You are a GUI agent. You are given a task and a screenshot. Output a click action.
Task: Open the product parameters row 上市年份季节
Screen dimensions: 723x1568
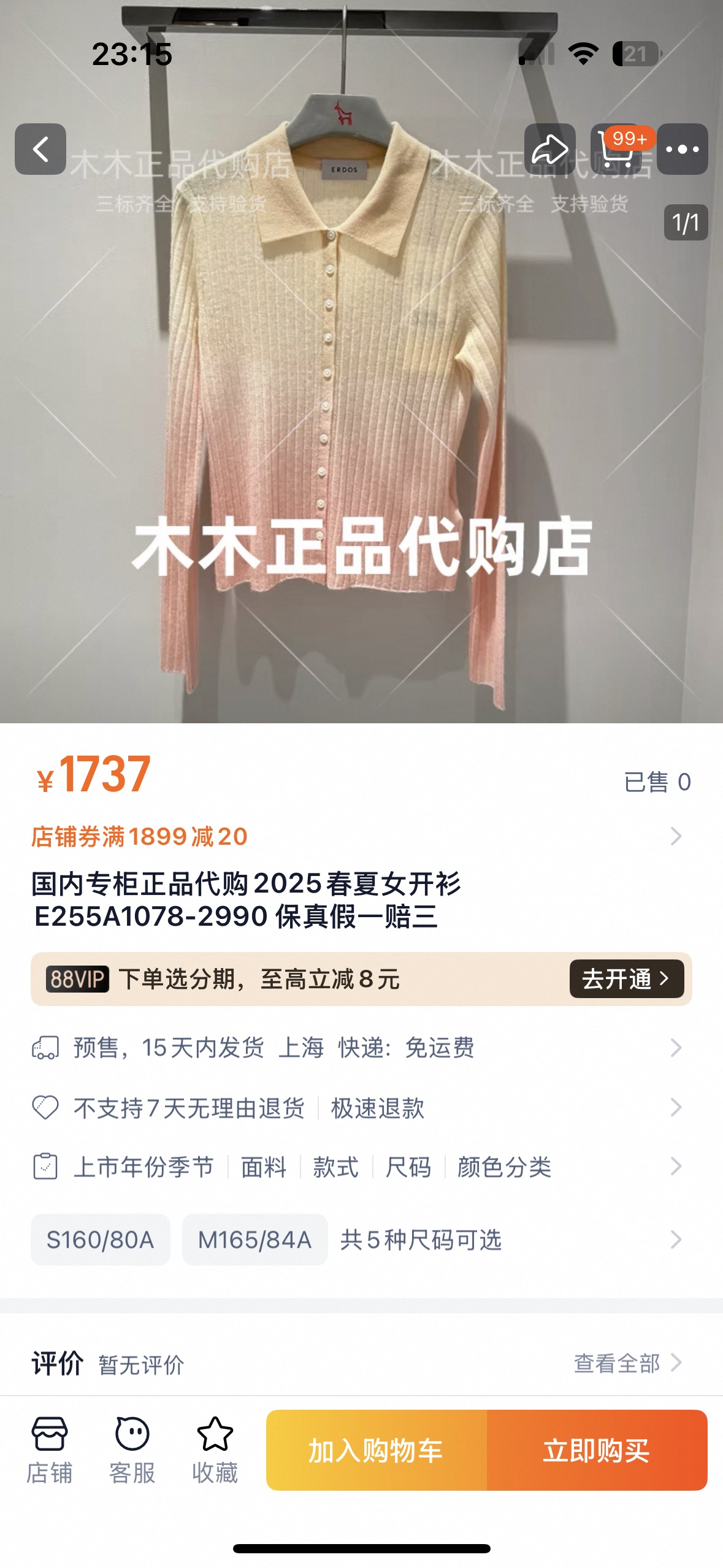[x=356, y=1167]
